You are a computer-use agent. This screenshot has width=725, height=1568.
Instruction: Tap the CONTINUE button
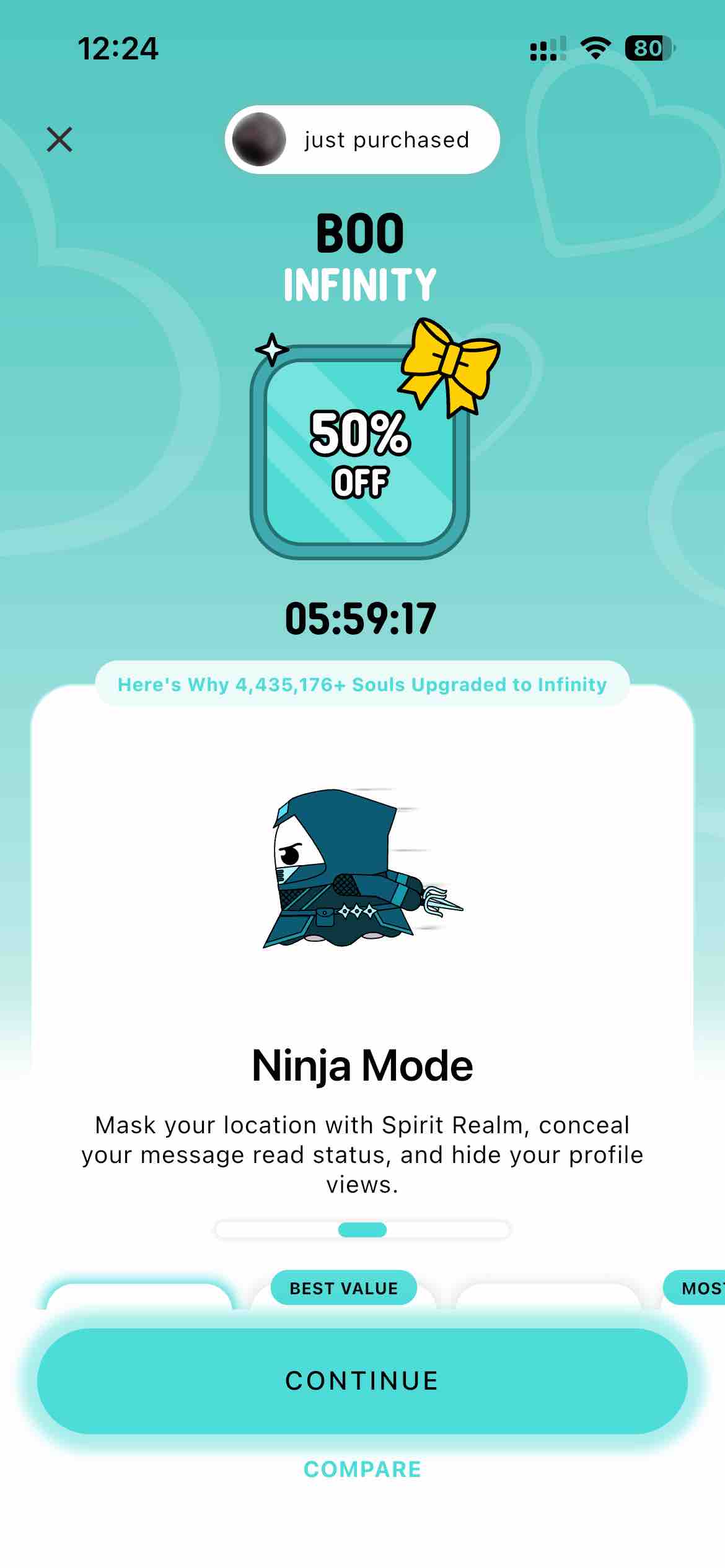[362, 1381]
